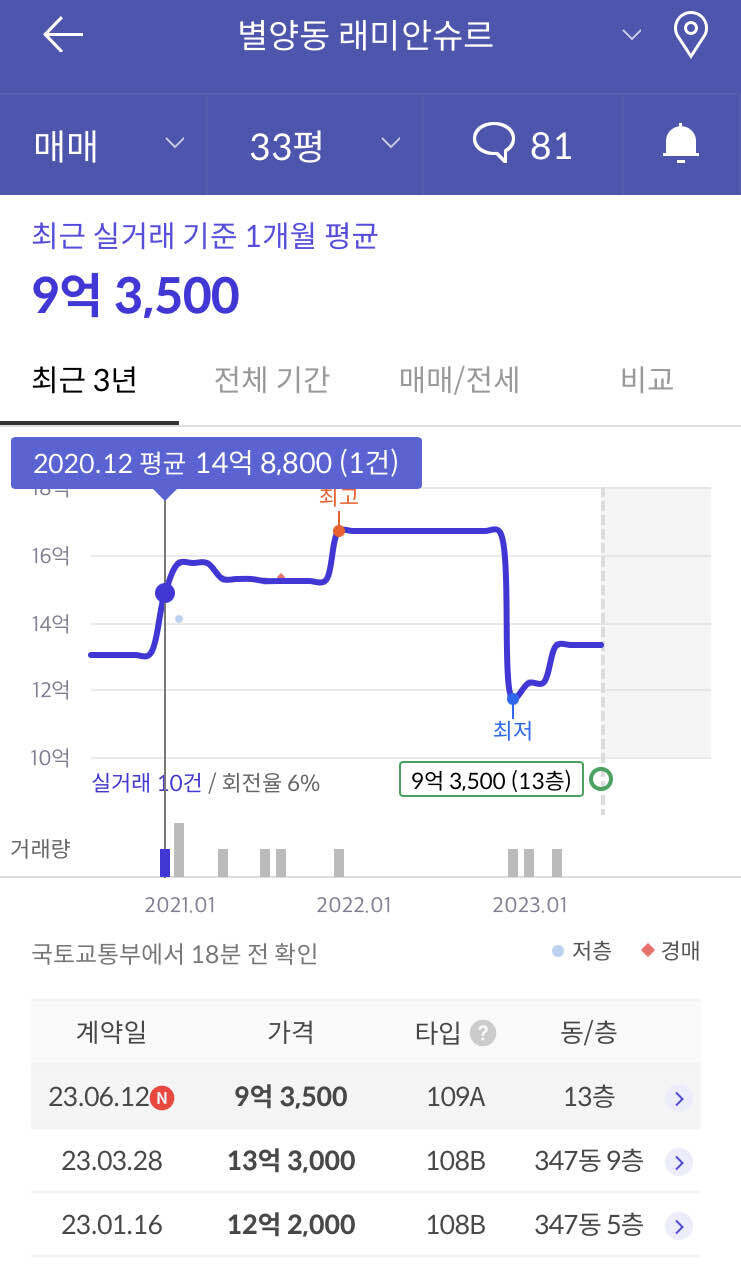Go back using the top-left arrow
Image resolution: width=741 pixels, height=1271 pixels.
tap(62, 35)
